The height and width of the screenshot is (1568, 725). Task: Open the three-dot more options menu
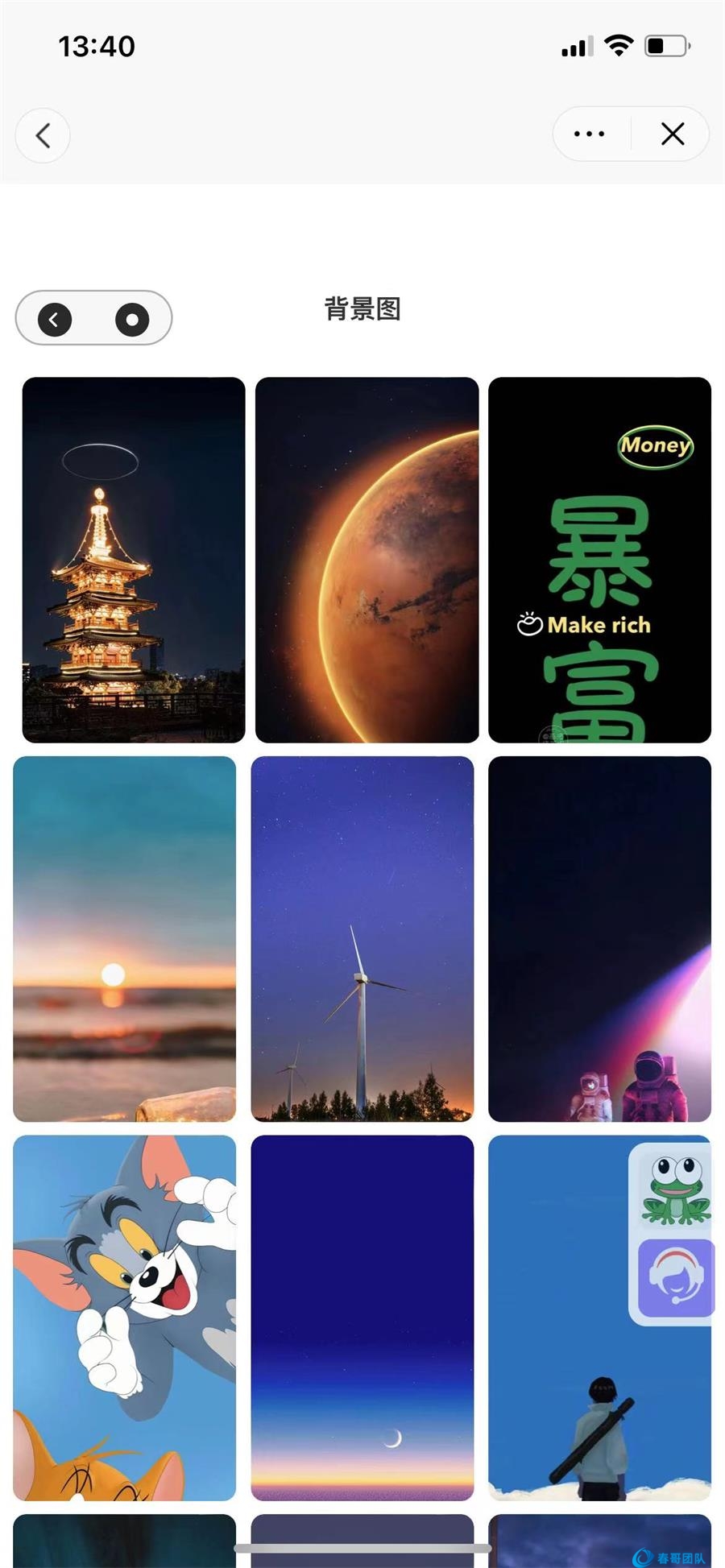coord(589,134)
